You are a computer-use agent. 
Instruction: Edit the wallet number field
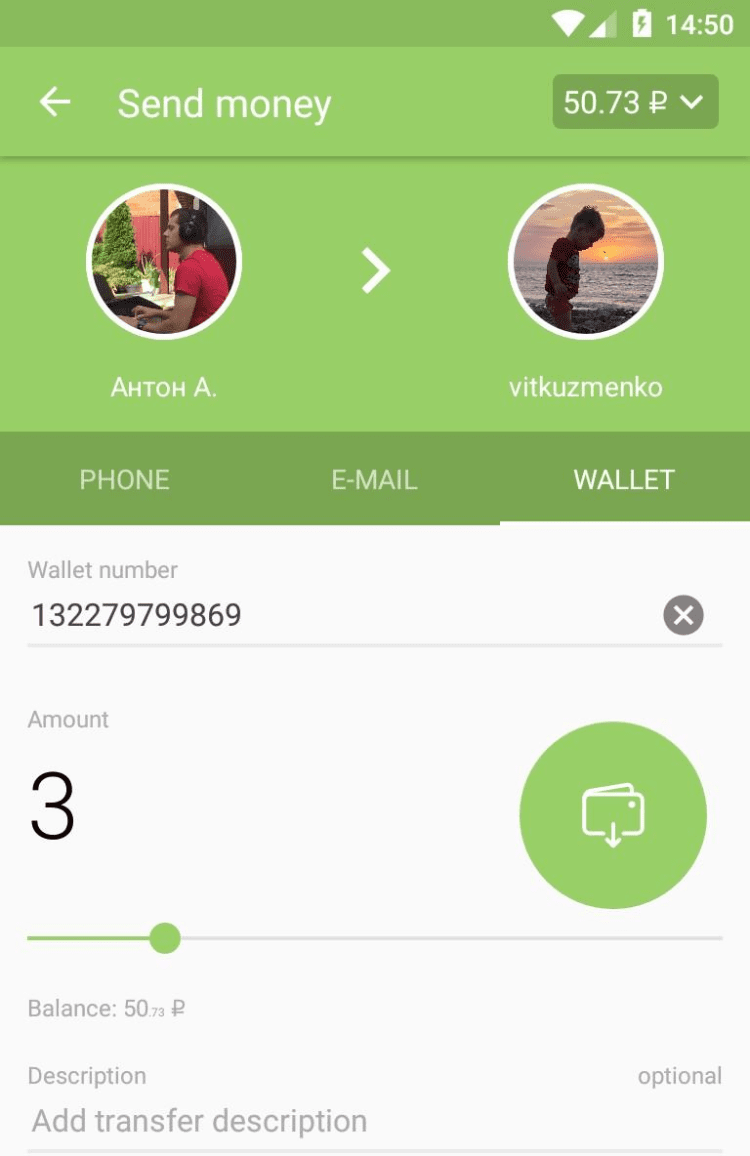point(330,614)
